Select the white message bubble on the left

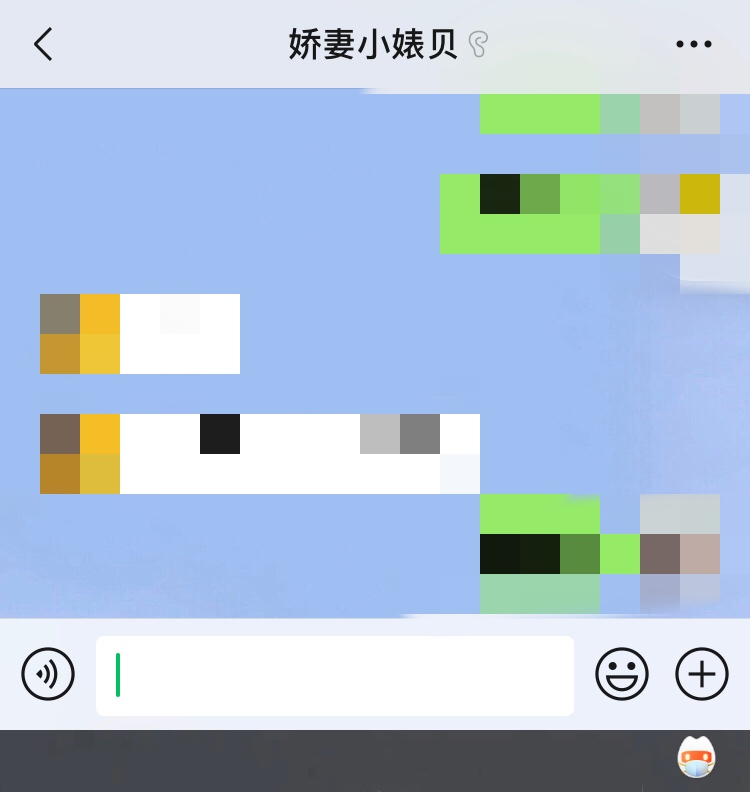click(x=140, y=334)
